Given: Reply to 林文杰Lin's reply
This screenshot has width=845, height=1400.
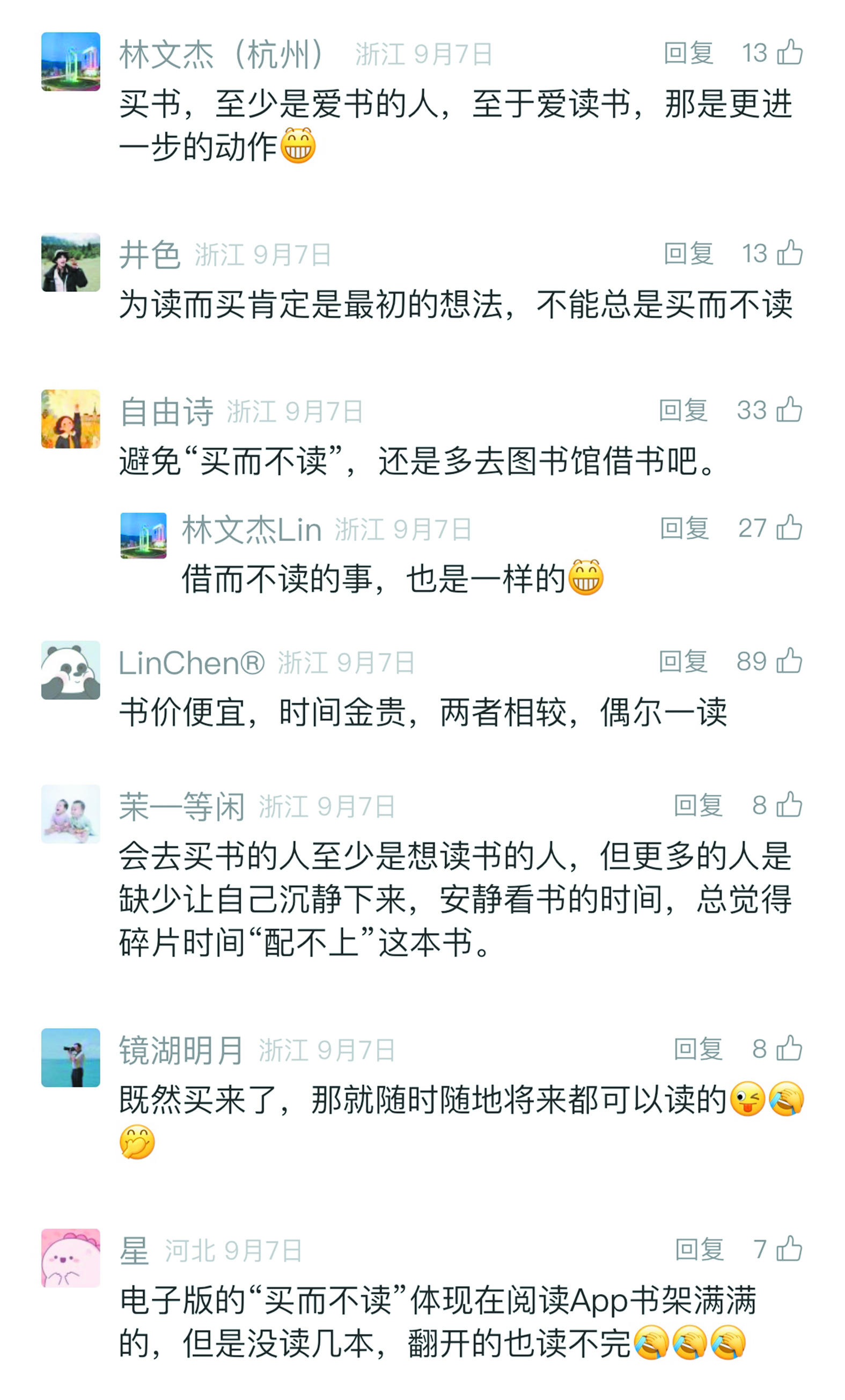Looking at the screenshot, I should tap(684, 529).
